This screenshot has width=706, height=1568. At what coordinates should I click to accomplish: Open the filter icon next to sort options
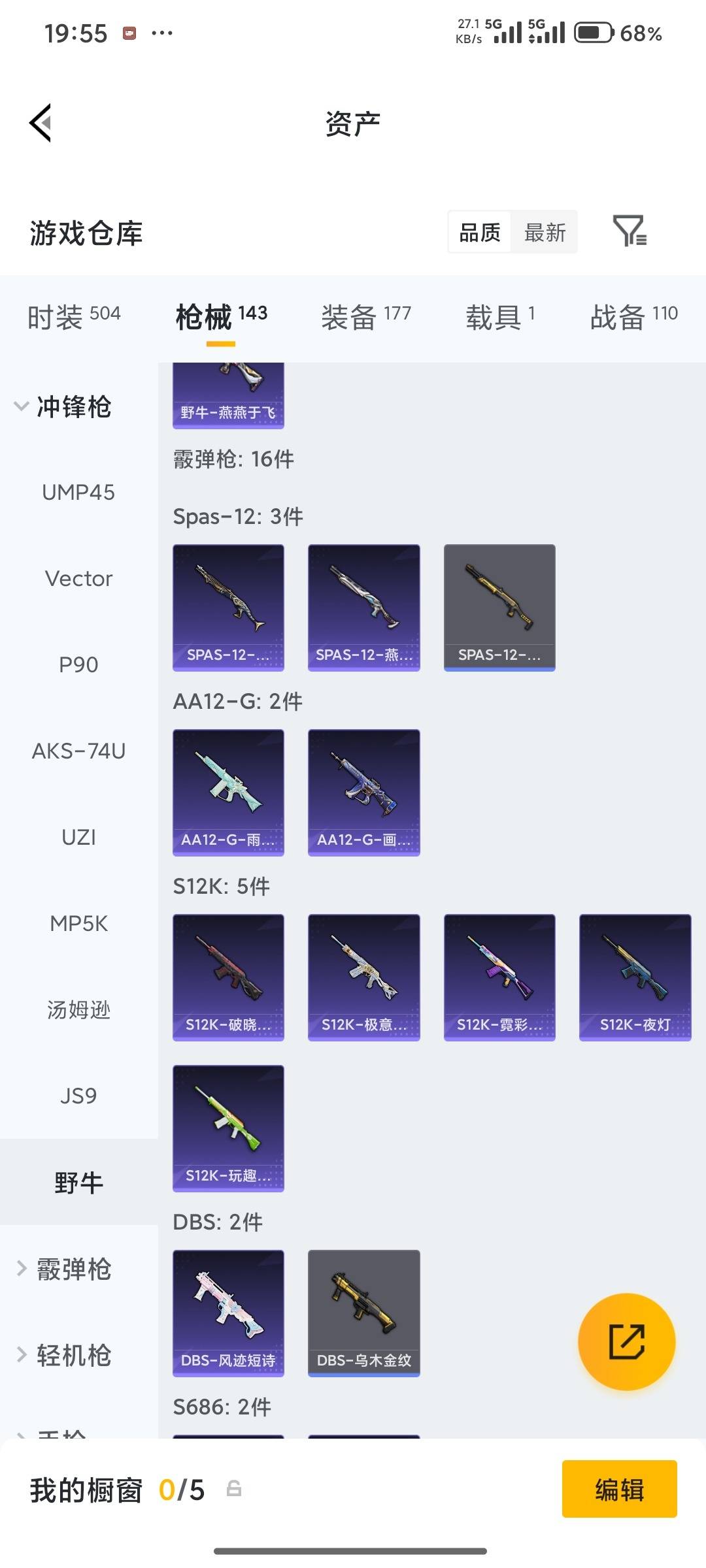[x=630, y=232]
